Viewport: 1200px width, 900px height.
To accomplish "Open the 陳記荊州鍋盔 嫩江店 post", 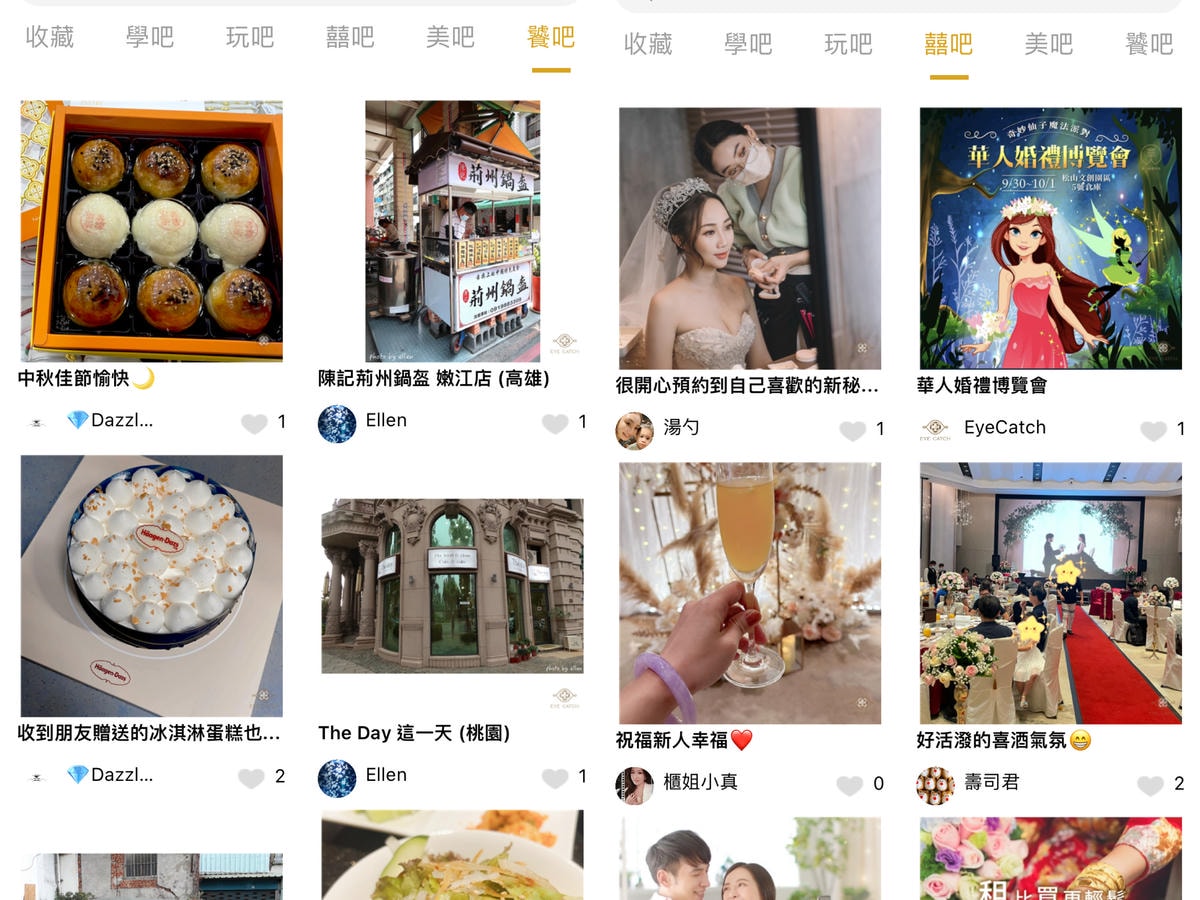I will 452,231.
